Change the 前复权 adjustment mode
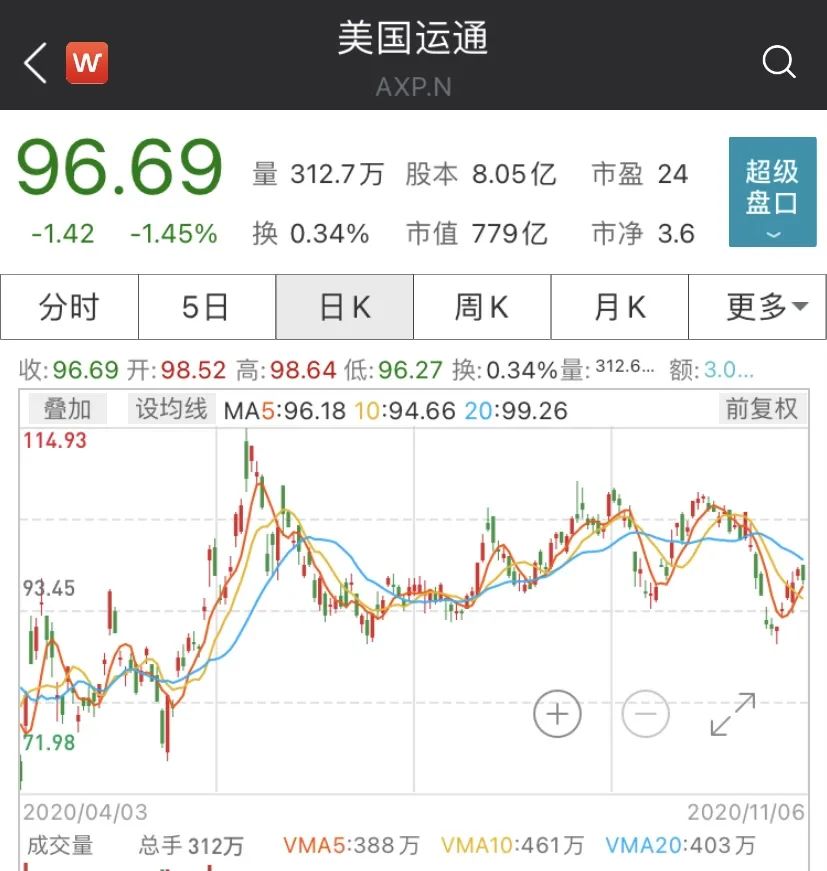This screenshot has height=871, width=827. (762, 409)
